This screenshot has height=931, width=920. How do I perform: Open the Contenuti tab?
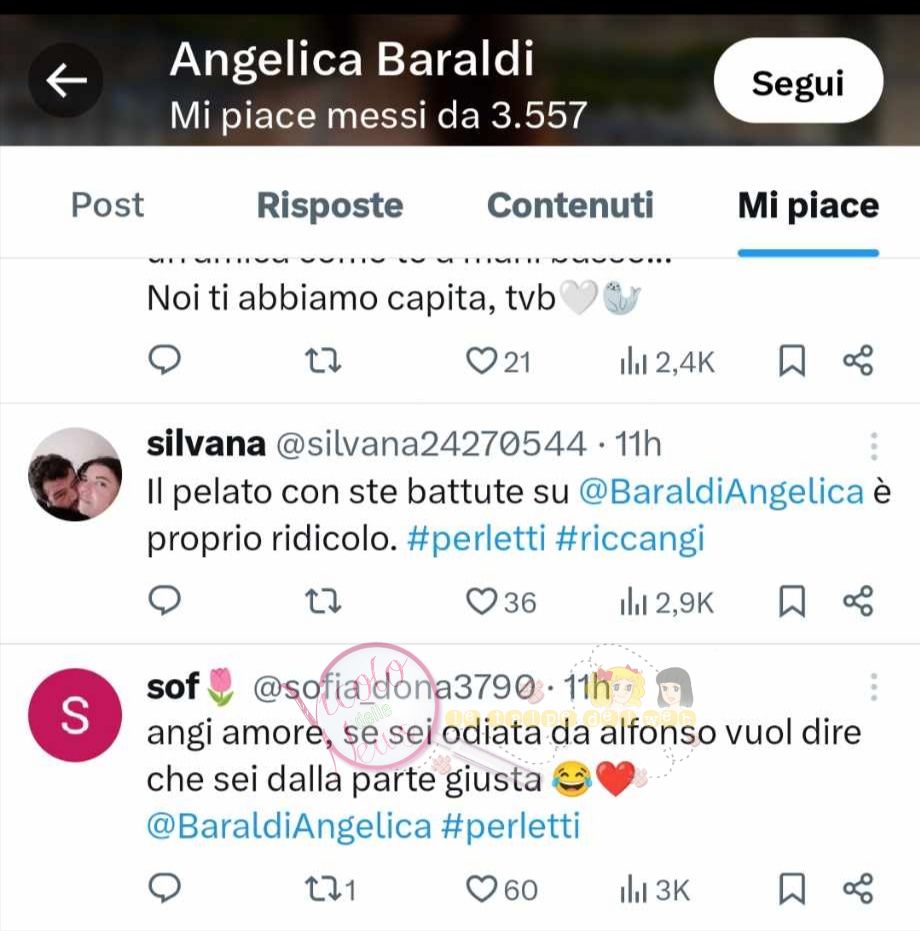(570, 205)
